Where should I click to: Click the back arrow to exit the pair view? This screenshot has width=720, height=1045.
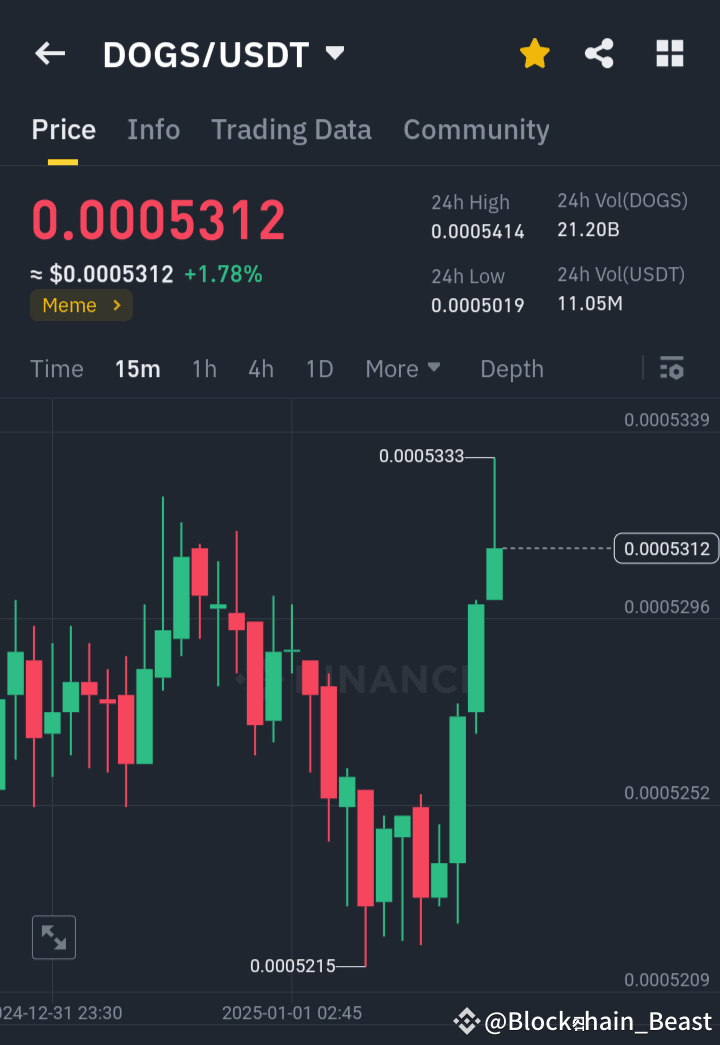click(x=50, y=54)
